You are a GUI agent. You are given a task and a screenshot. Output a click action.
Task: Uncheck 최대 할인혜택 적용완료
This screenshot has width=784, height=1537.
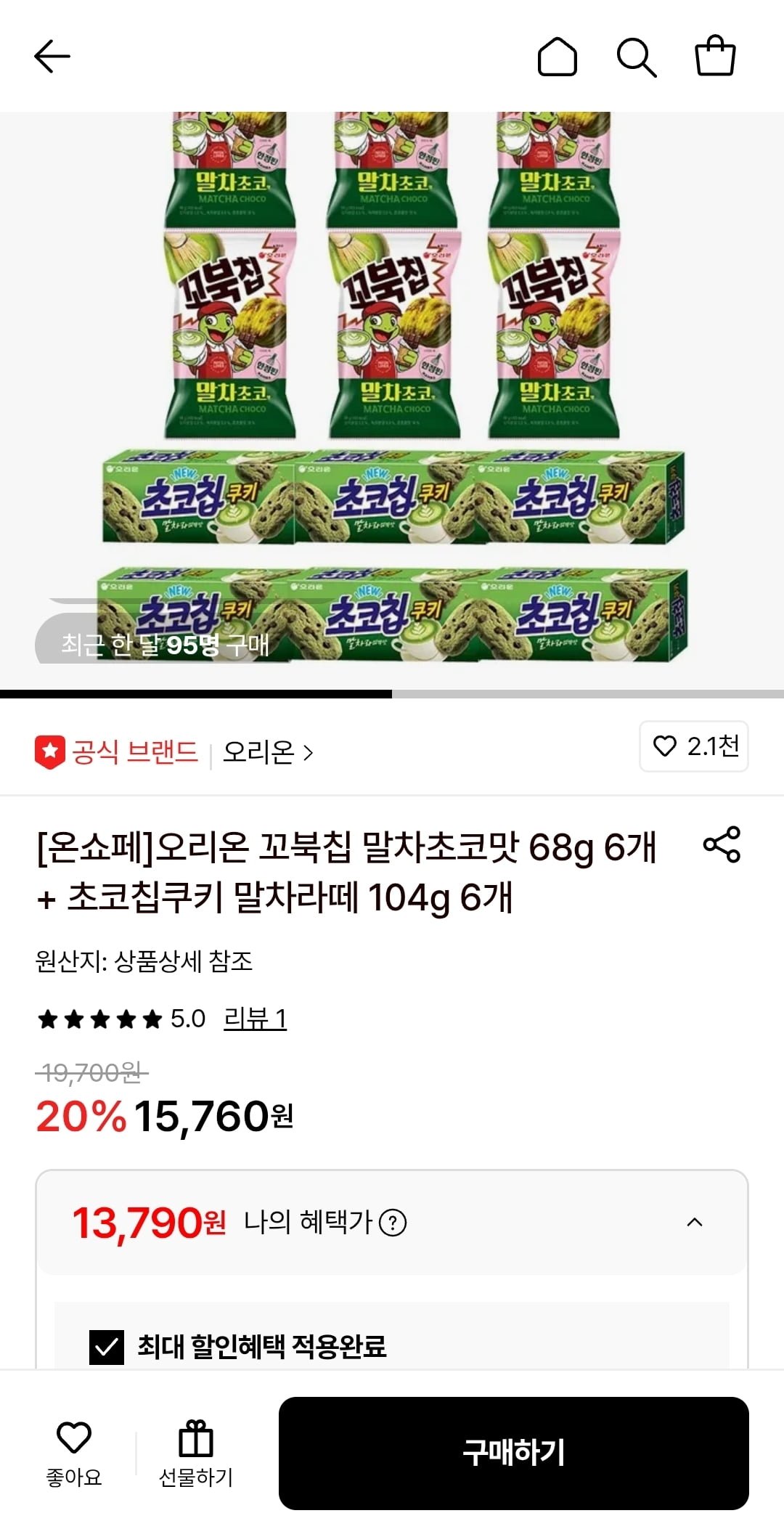107,1347
